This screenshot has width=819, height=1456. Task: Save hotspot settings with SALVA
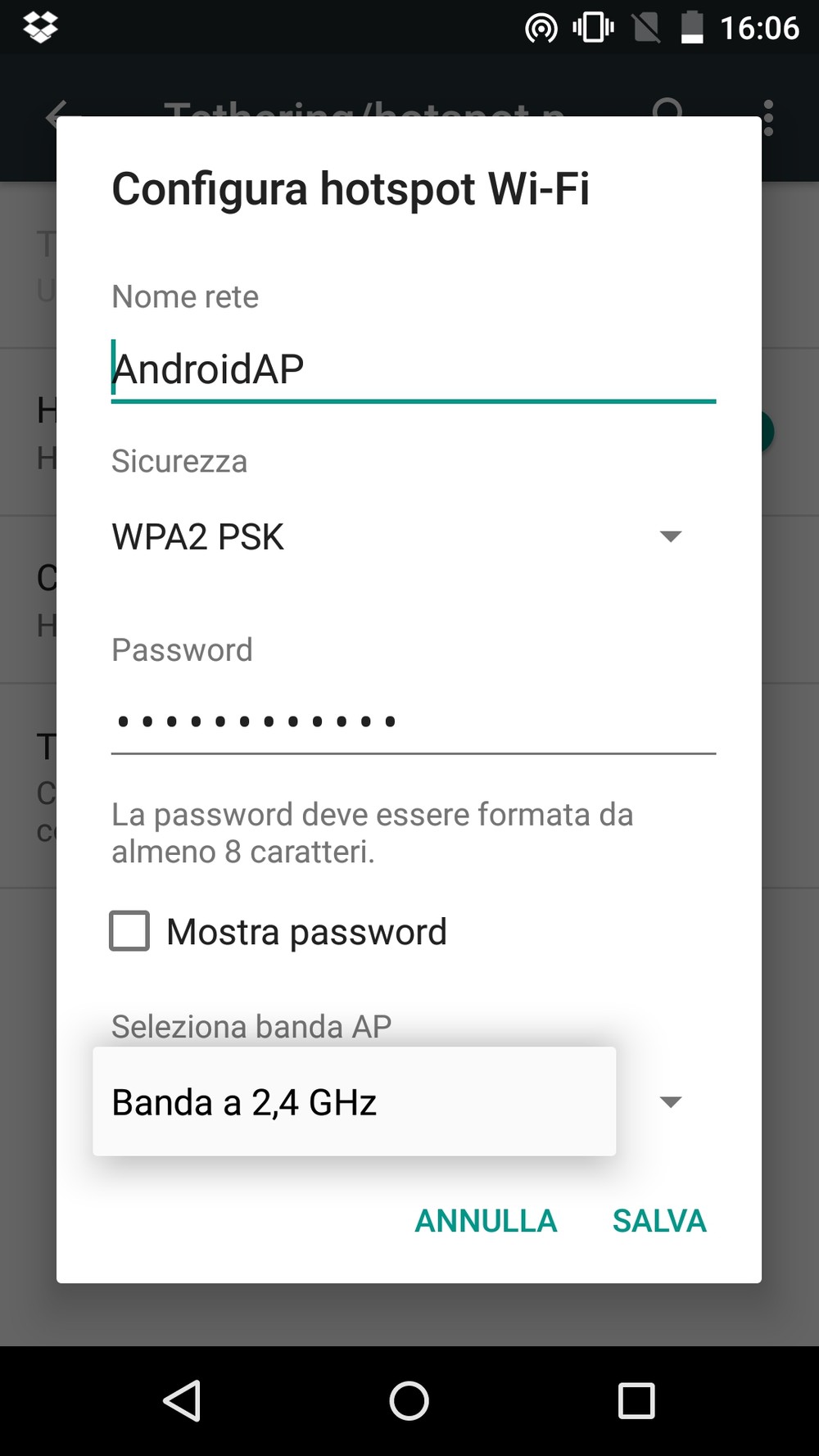point(659,1221)
